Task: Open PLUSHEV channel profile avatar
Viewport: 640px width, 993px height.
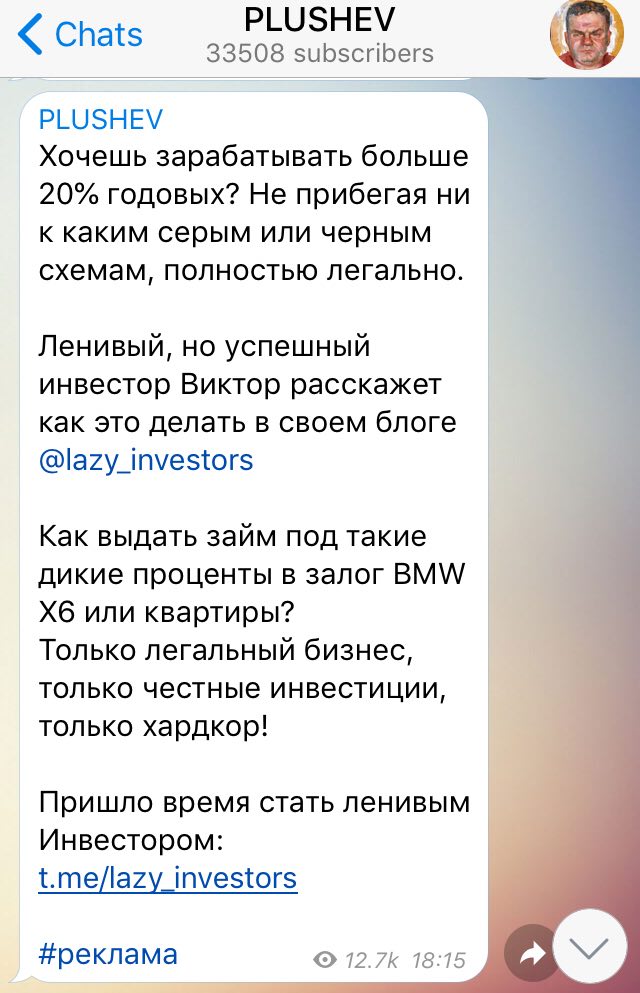Action: 586,35
